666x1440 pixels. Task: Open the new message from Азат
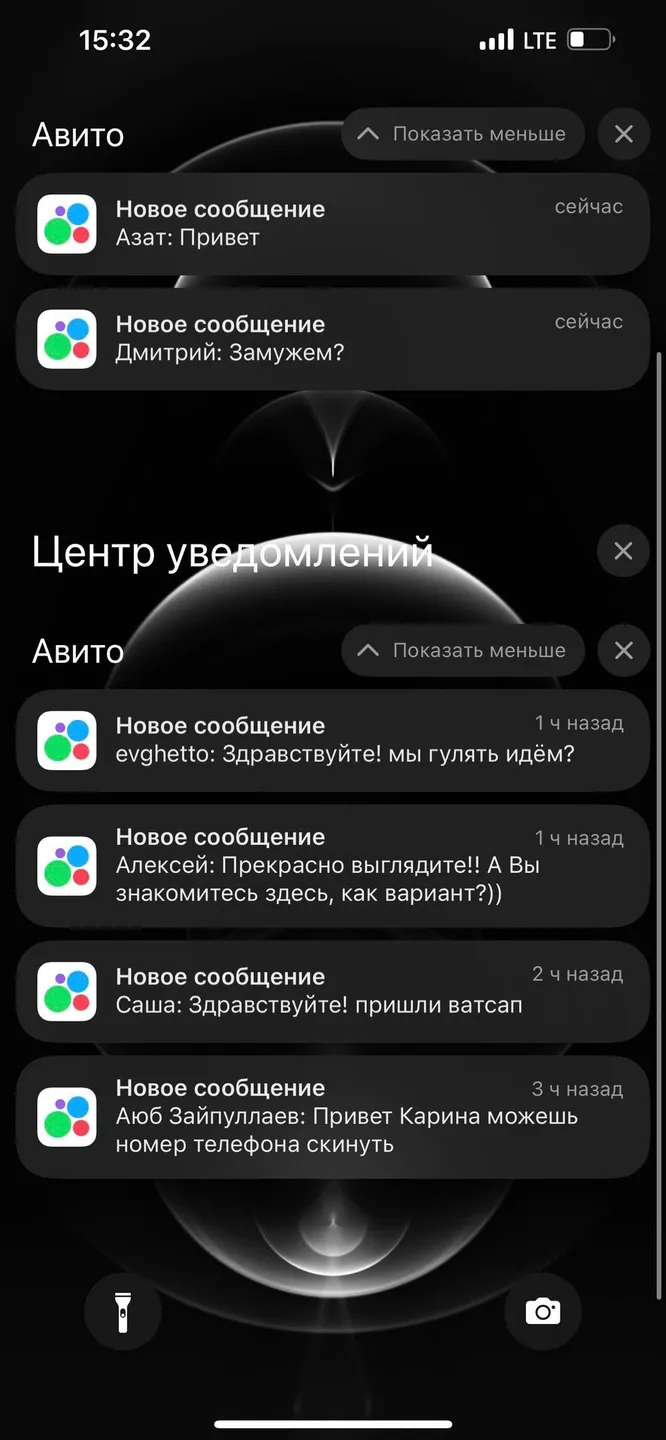pyautogui.click(x=333, y=224)
